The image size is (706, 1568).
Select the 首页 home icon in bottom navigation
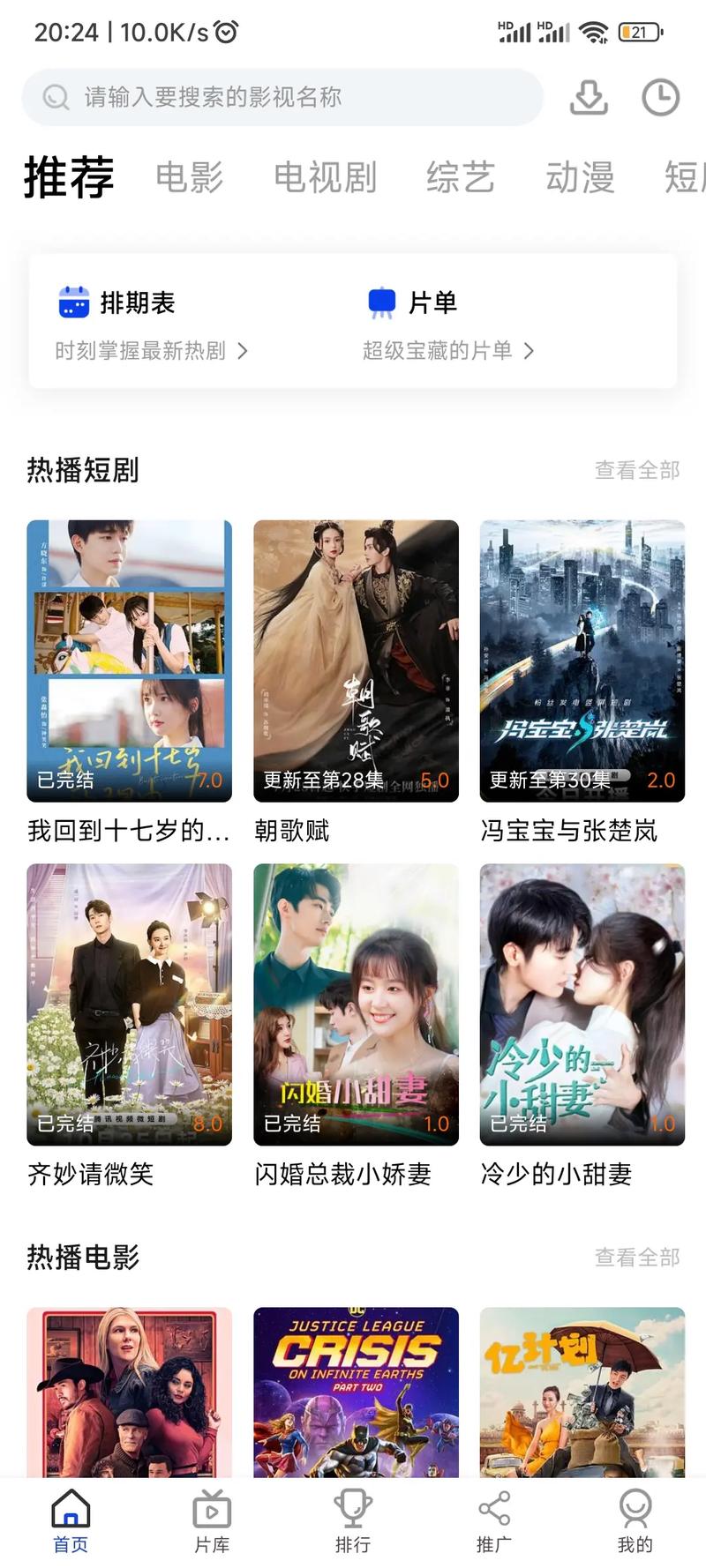click(x=69, y=1510)
